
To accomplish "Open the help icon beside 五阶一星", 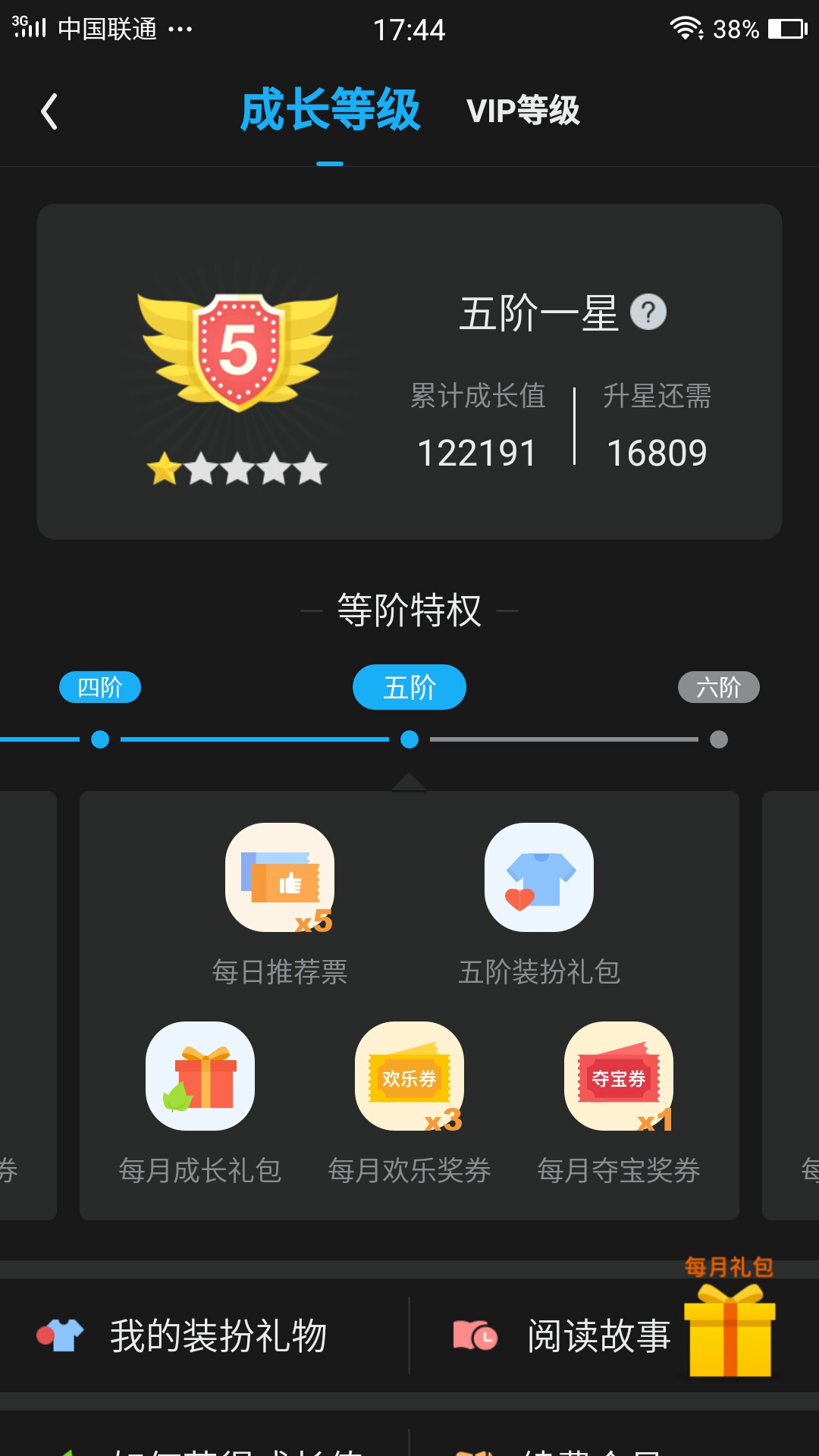I will coord(648,312).
